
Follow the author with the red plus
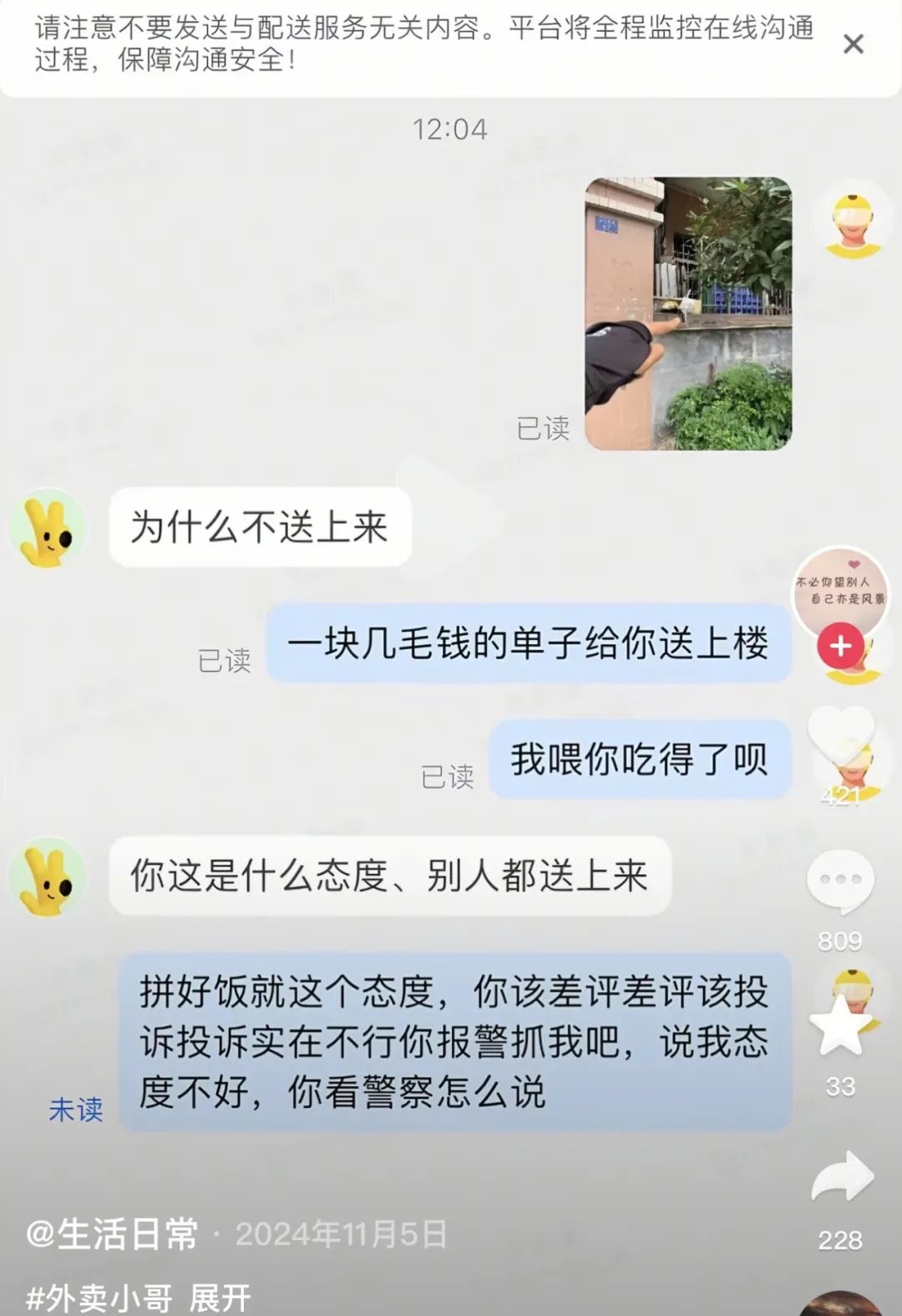tap(840, 646)
